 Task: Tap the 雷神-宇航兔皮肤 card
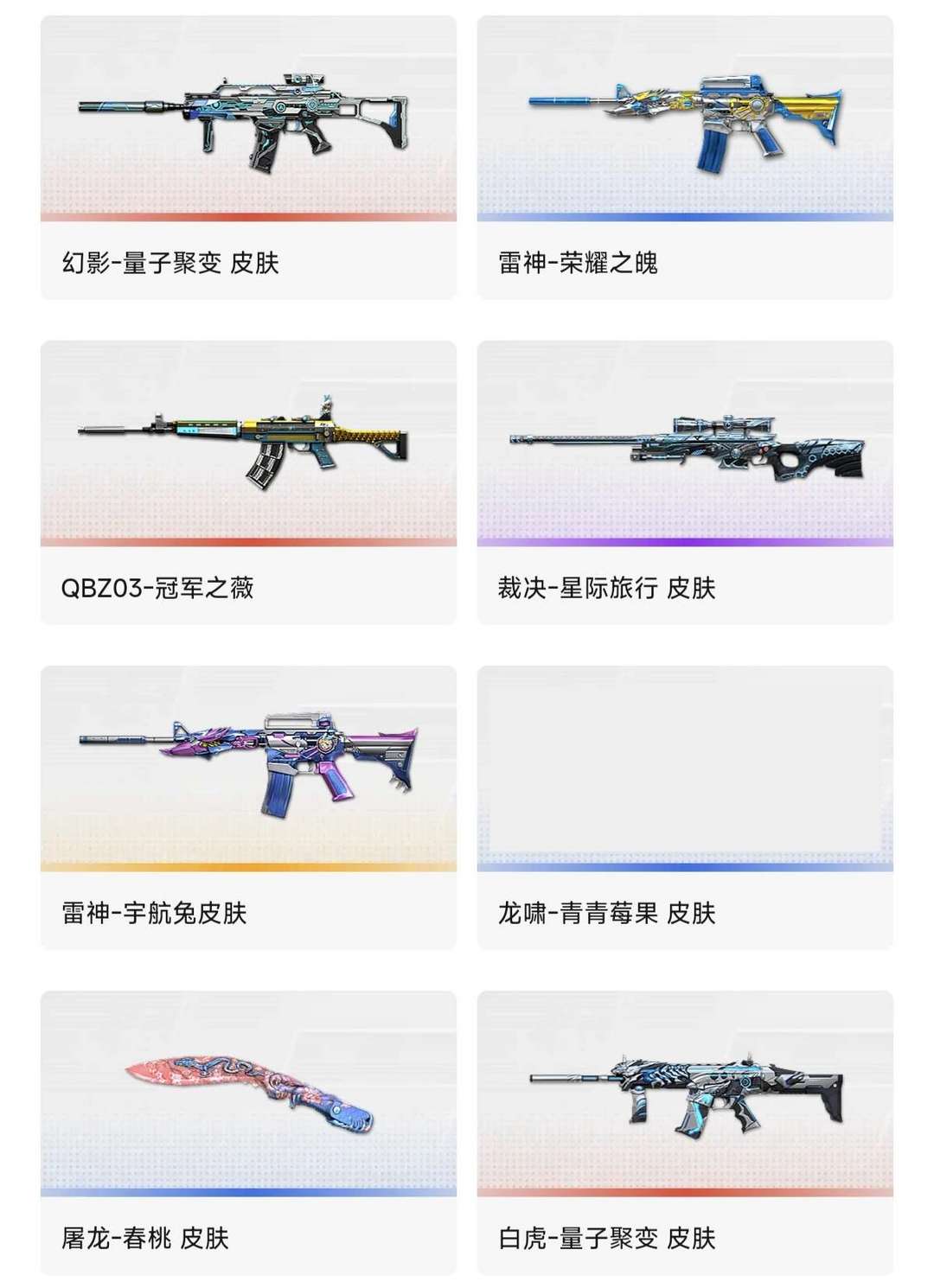click(x=248, y=807)
